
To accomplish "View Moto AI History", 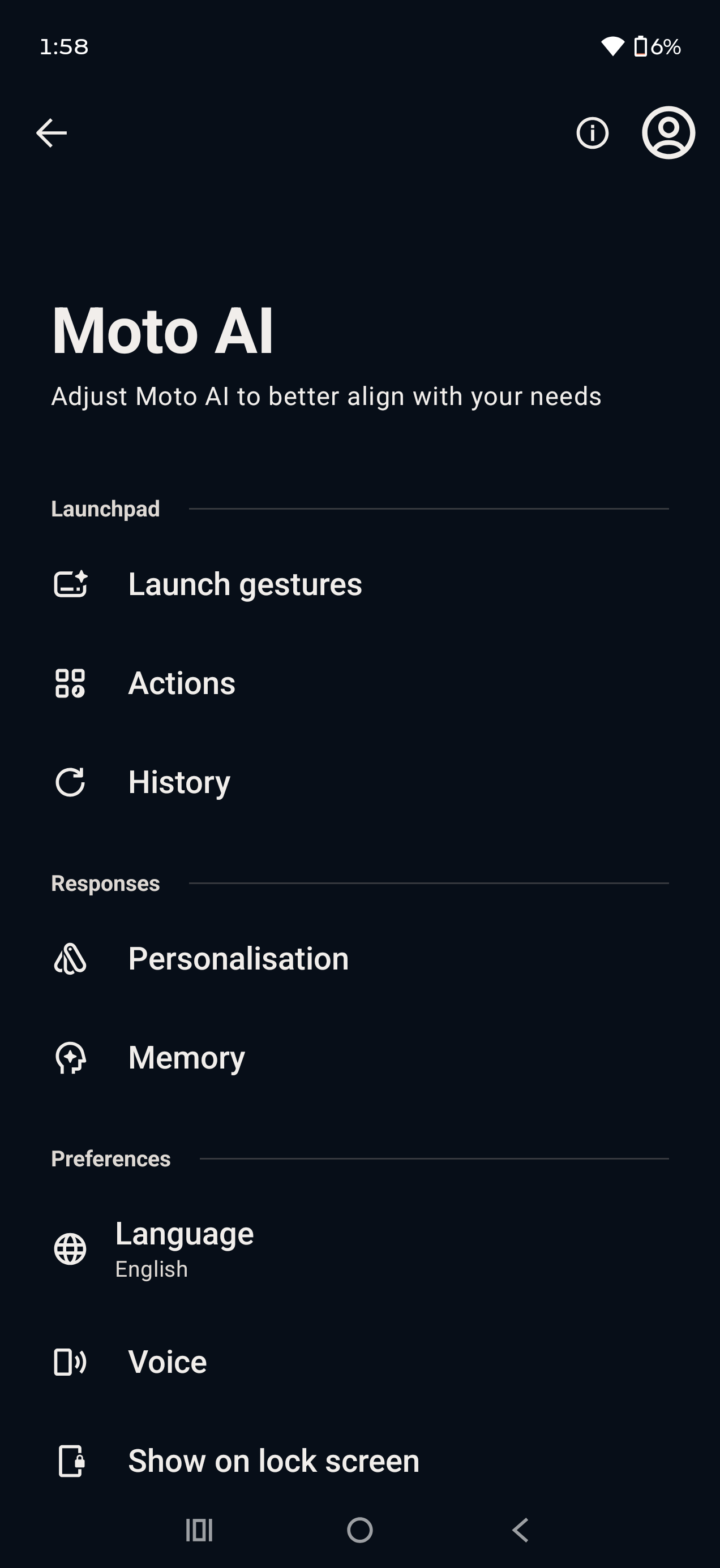I will click(179, 782).
